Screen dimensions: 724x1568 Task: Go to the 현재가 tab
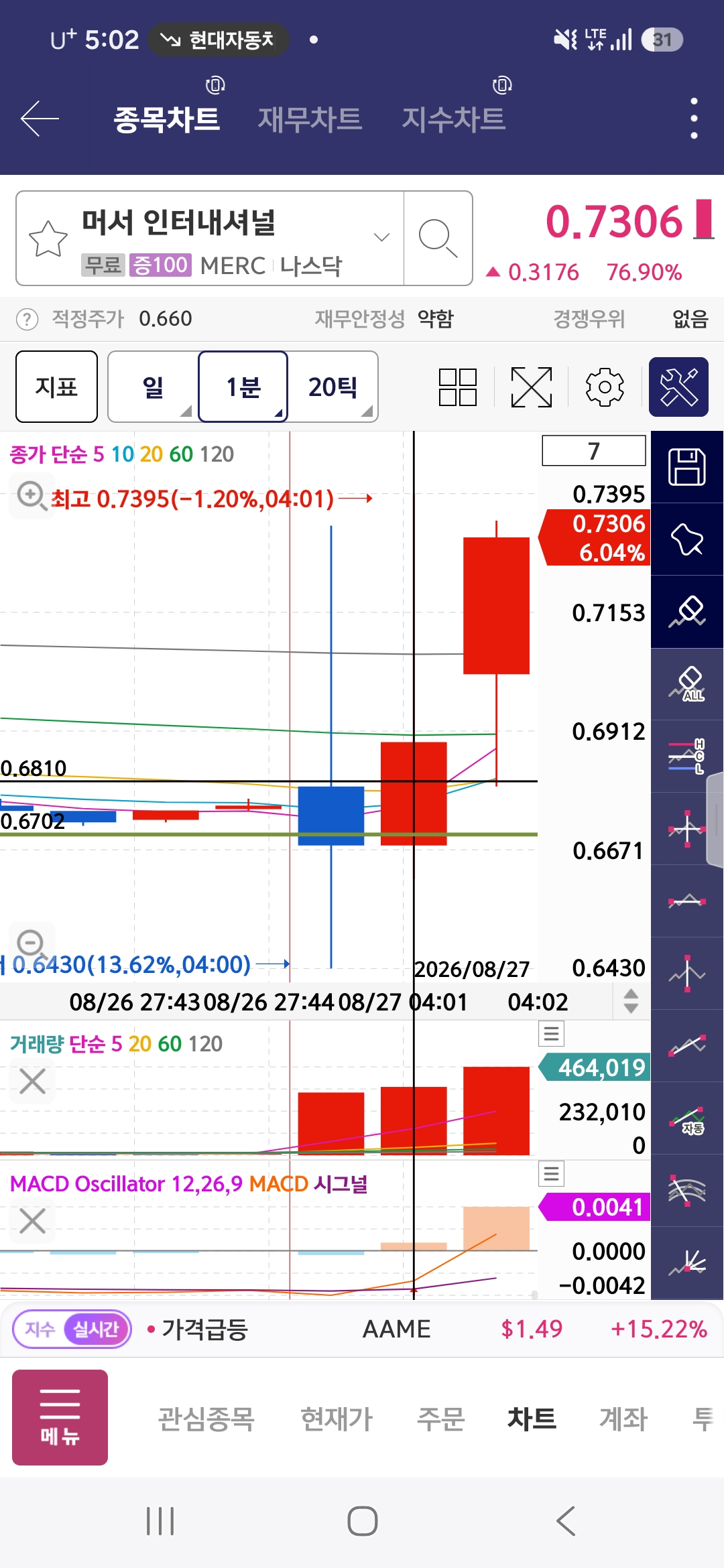337,1419
